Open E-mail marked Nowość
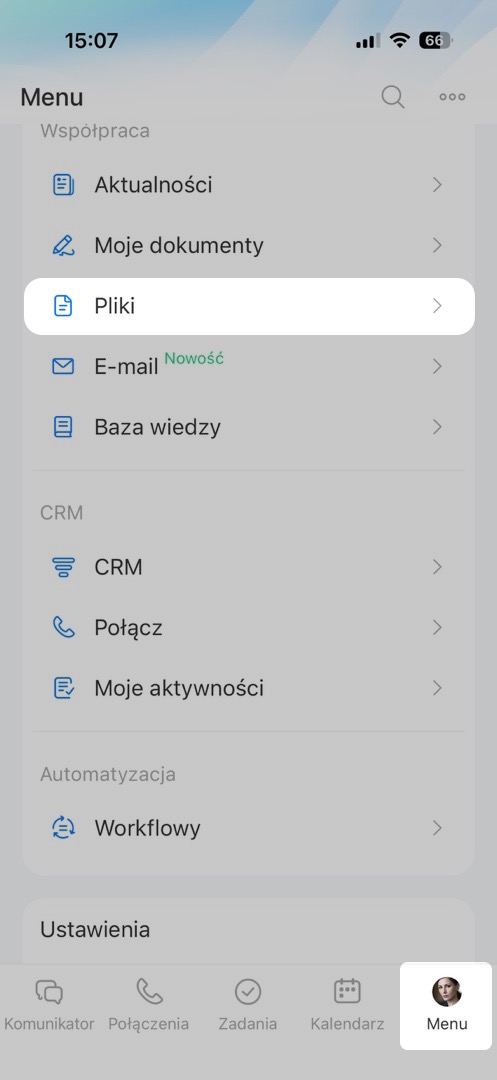The width and height of the screenshot is (497, 1080). pos(248,366)
